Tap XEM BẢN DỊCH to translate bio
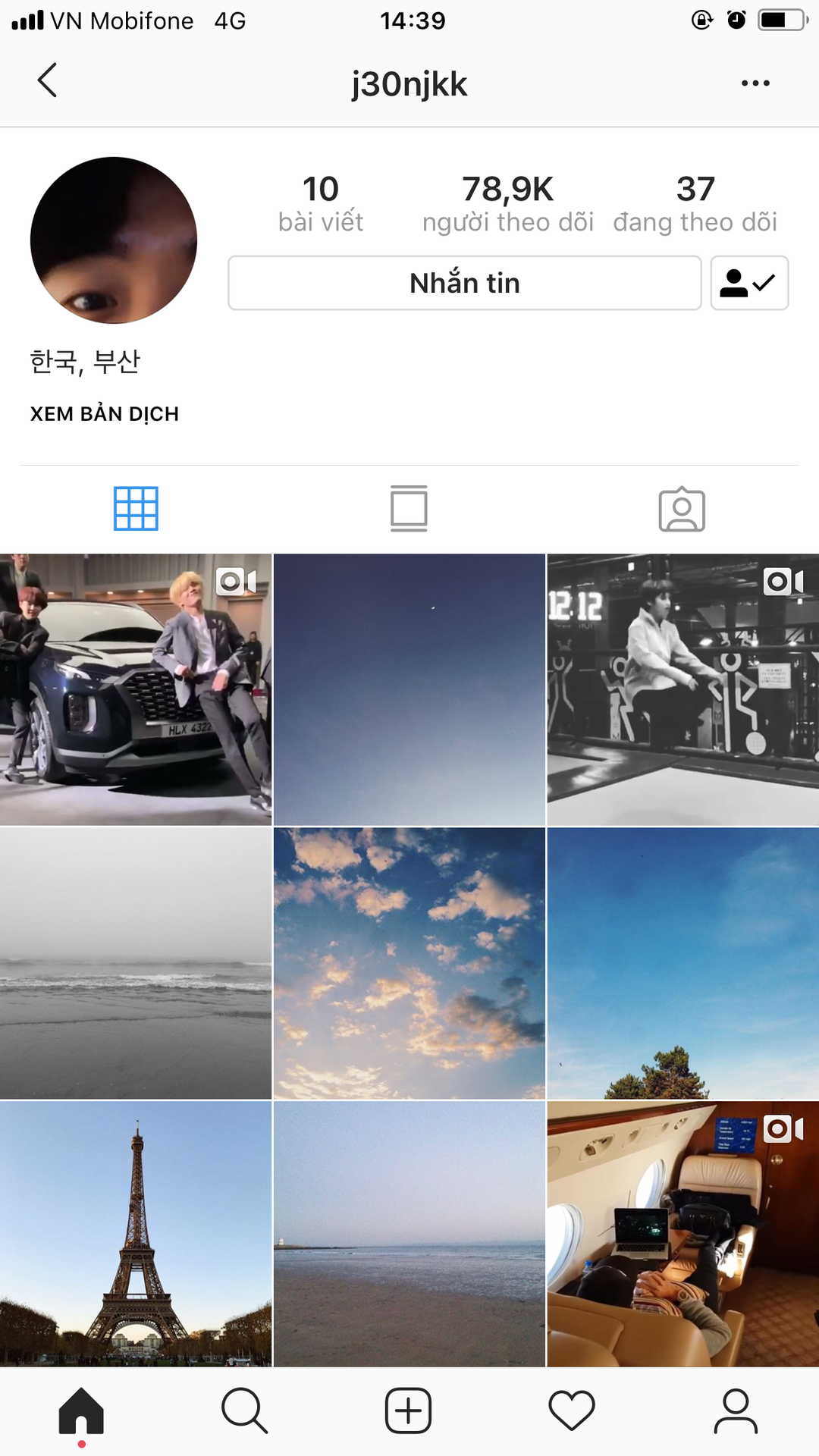 [105, 414]
